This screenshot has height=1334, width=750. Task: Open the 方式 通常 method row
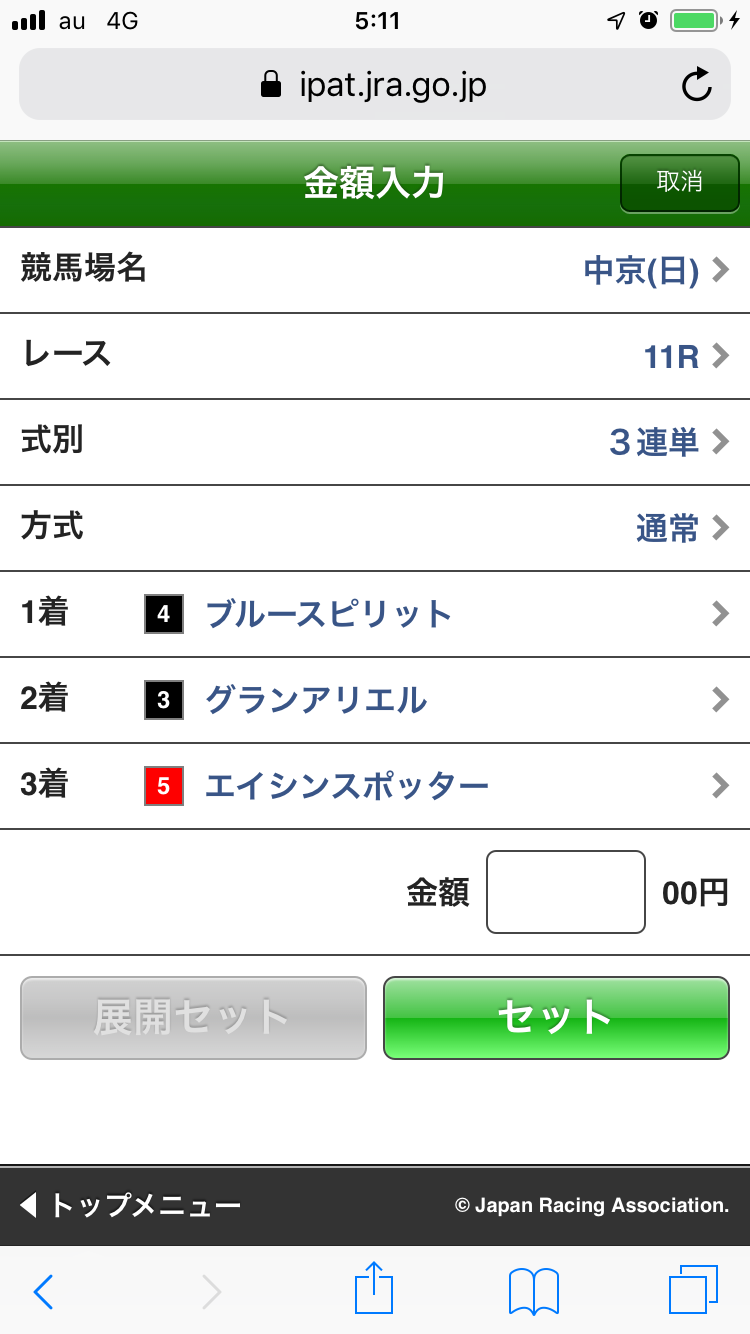[375, 528]
